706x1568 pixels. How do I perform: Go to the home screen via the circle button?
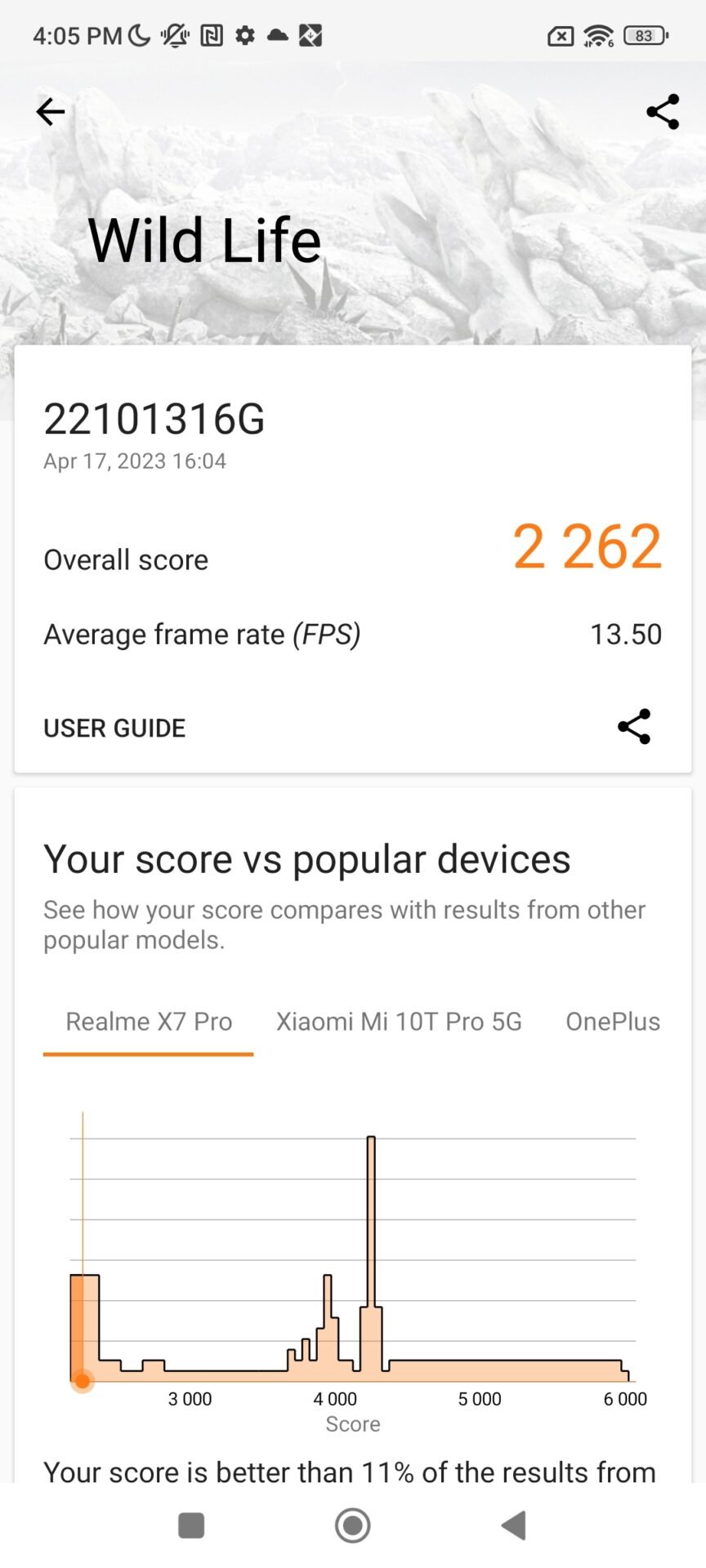coord(353,1525)
